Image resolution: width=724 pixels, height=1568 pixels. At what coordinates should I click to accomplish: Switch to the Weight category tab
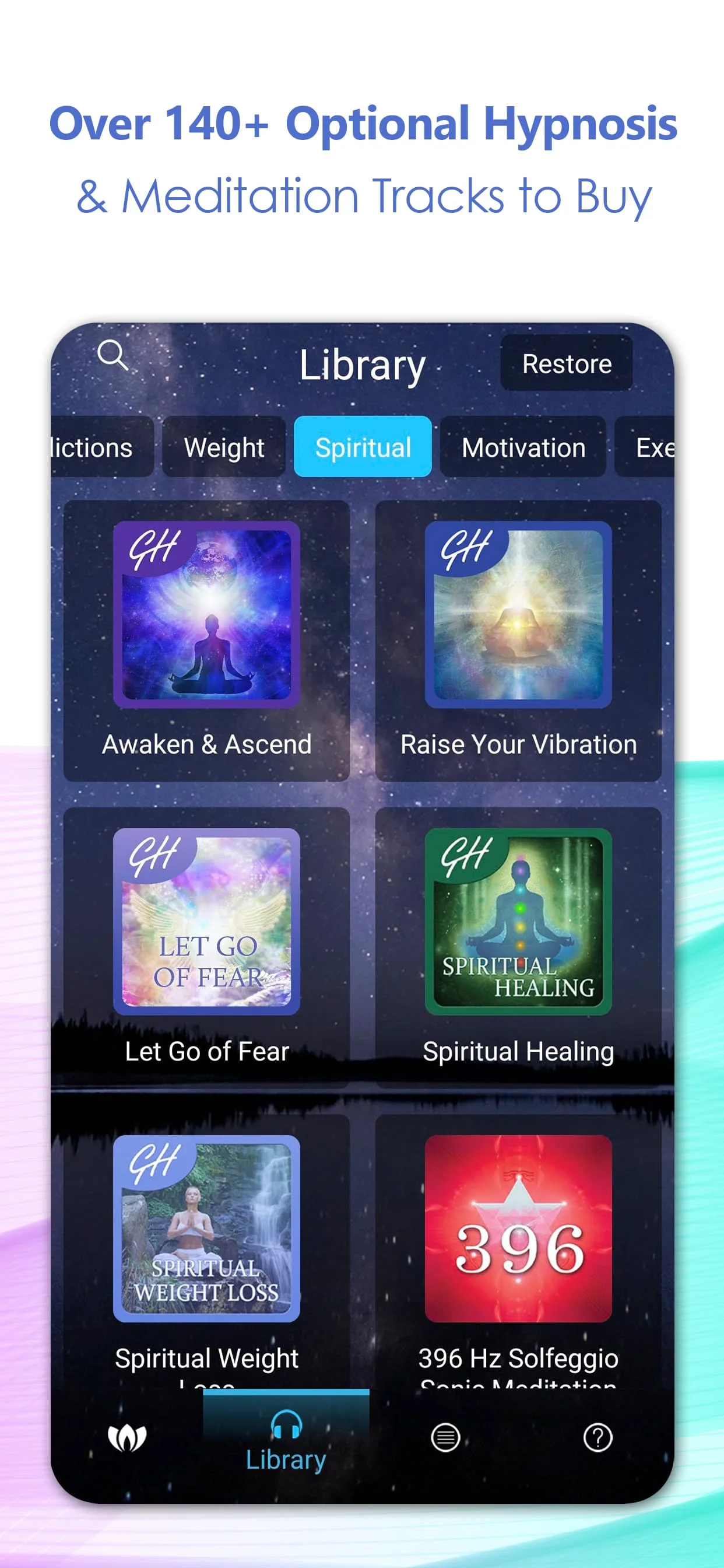pyautogui.click(x=224, y=447)
